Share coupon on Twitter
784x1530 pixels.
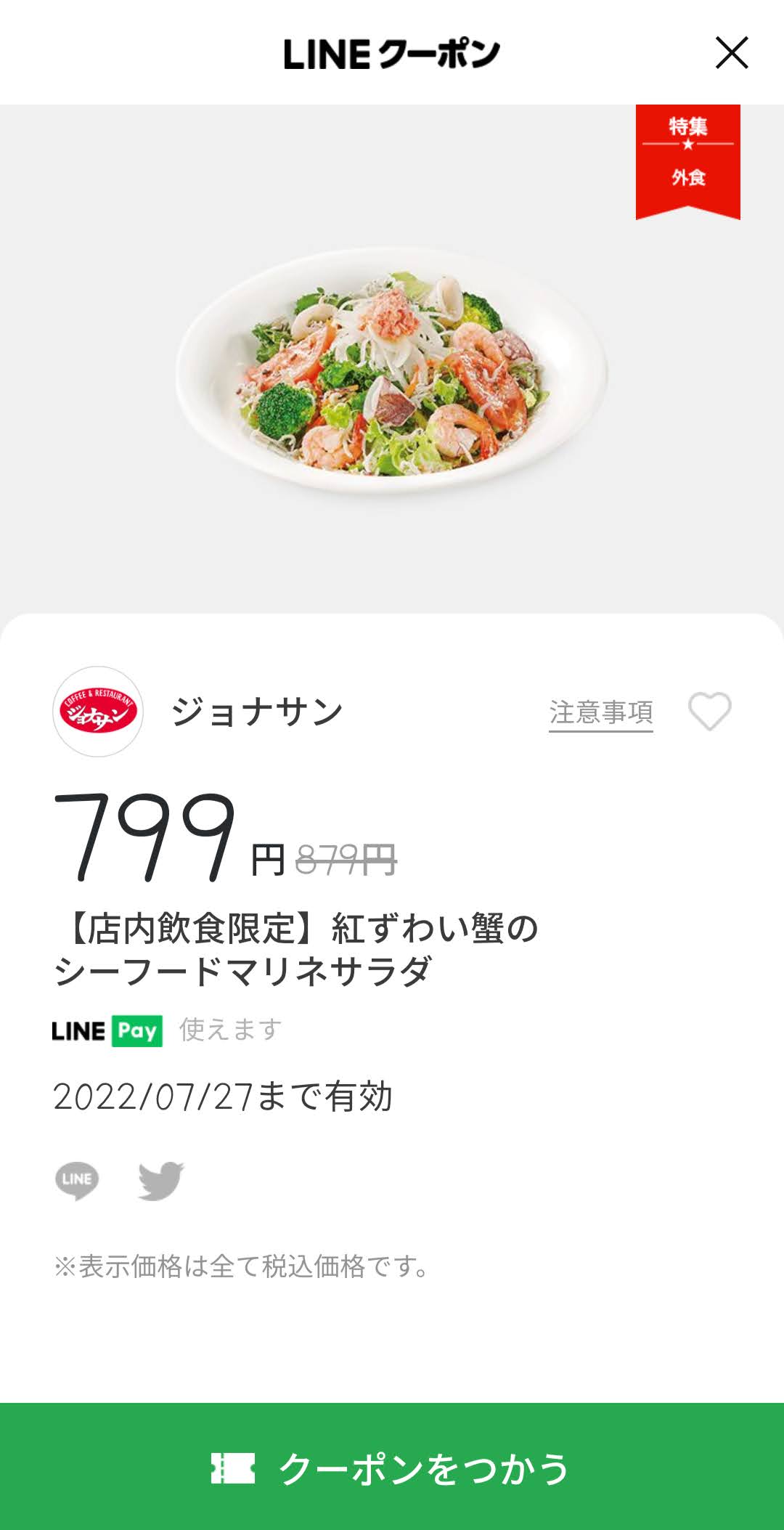coord(161,1181)
